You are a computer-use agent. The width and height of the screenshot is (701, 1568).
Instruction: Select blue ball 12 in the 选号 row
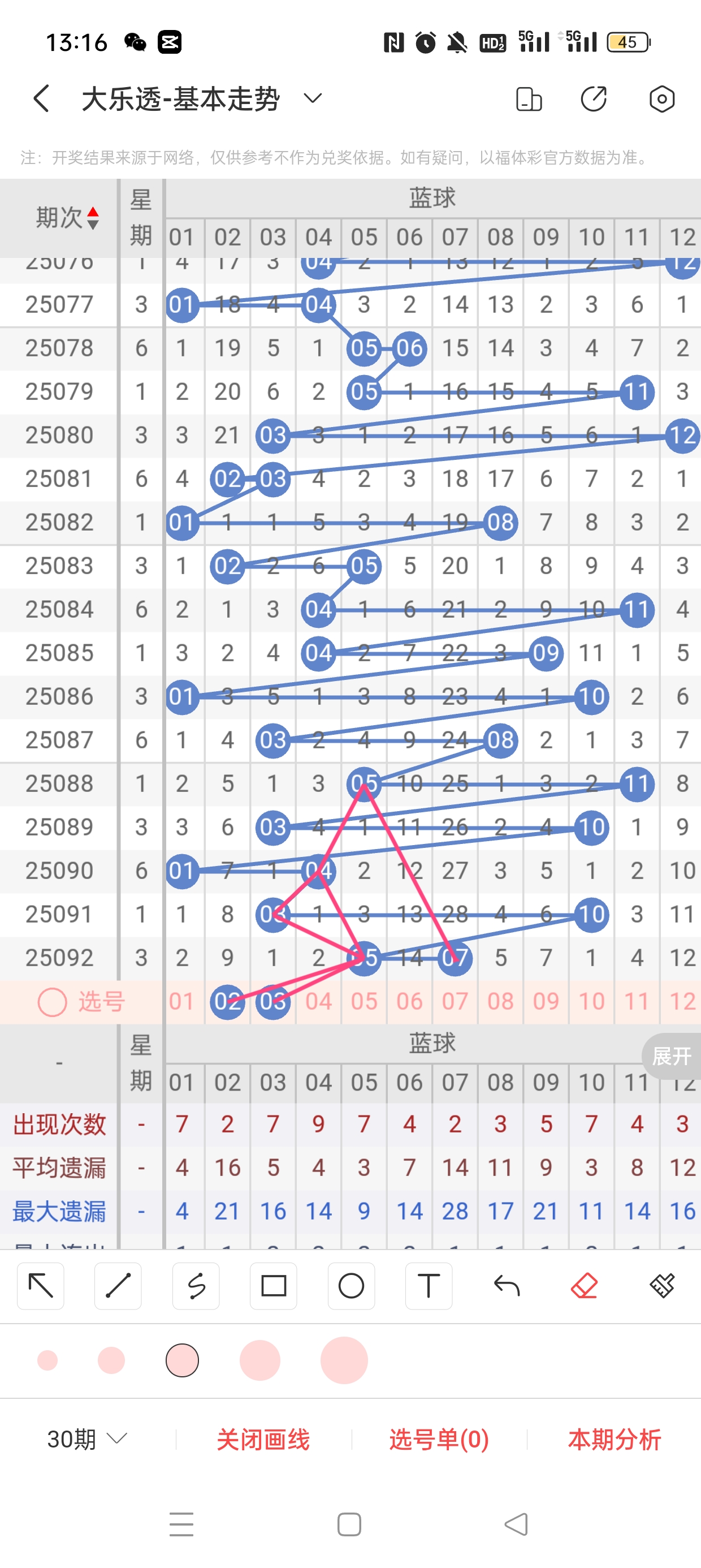[x=682, y=1001]
